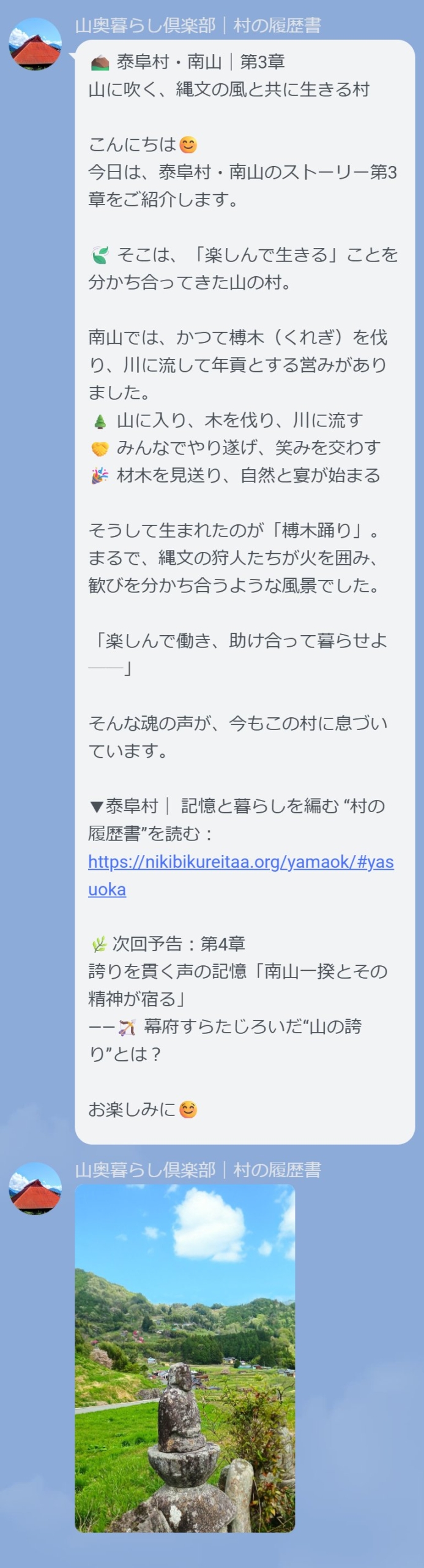Open the nikibikureitaa.org link in the message
Screen dimensions: 424x1568
pyautogui.click(x=240, y=862)
